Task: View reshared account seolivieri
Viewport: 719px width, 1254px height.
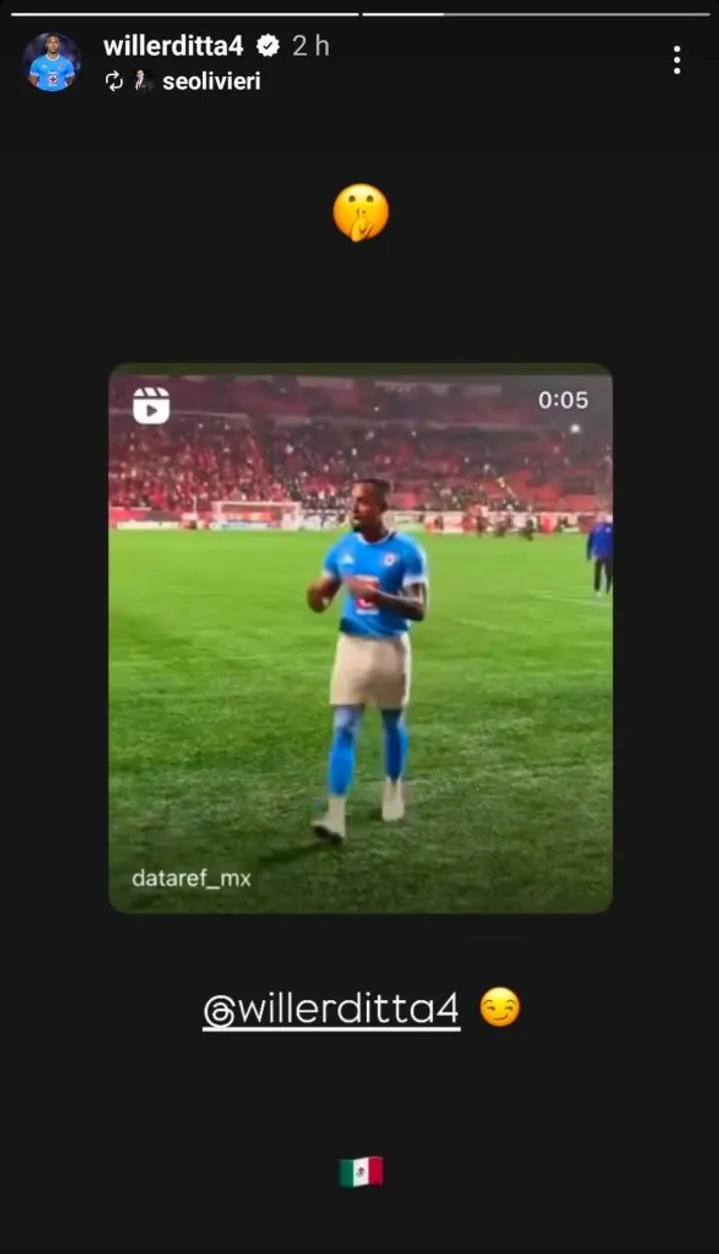Action: pos(210,82)
